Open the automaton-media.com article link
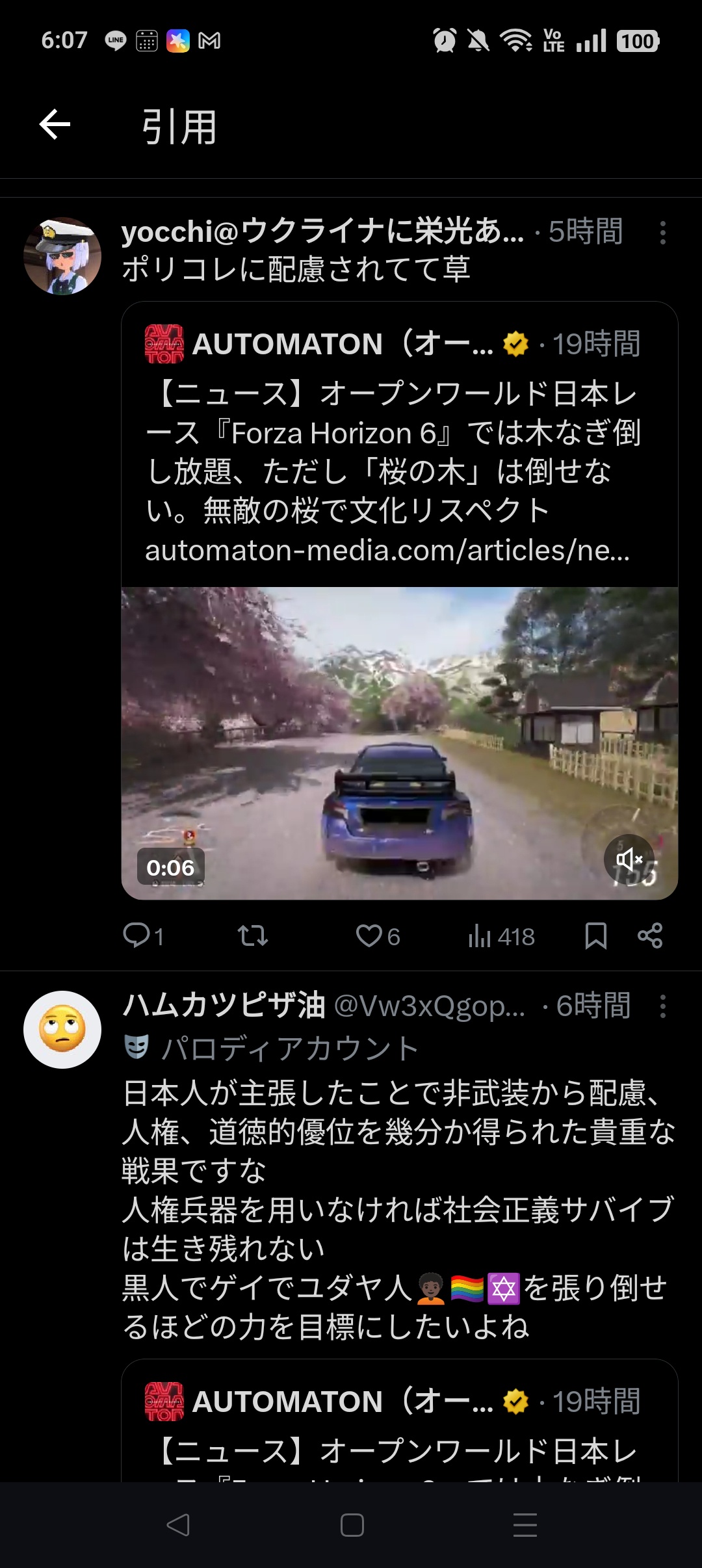Viewport: 702px width, 1568px height. (387, 551)
